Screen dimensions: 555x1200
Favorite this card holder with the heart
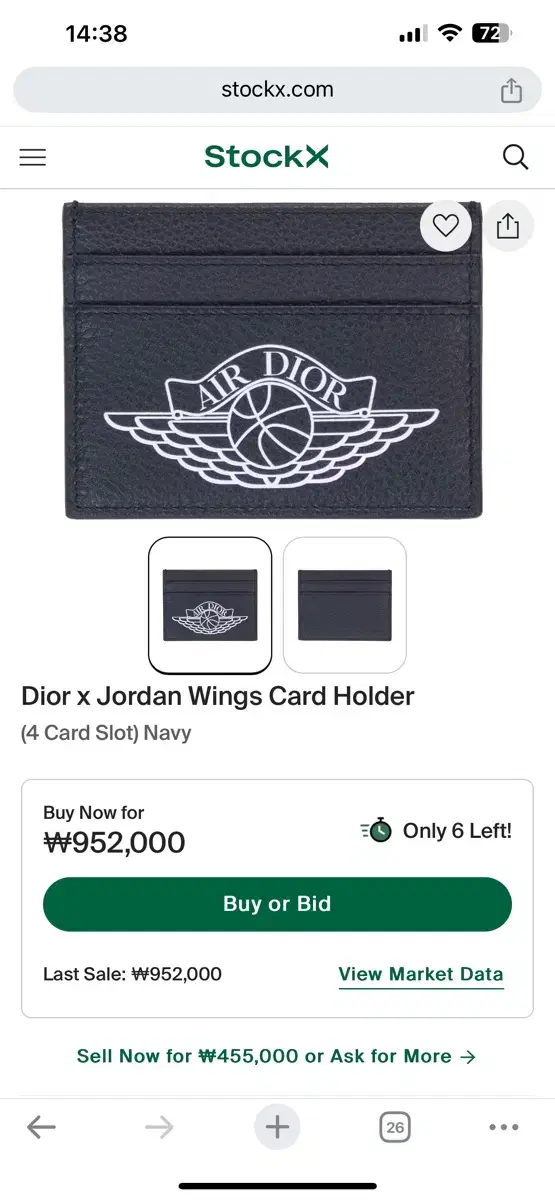[x=445, y=226]
